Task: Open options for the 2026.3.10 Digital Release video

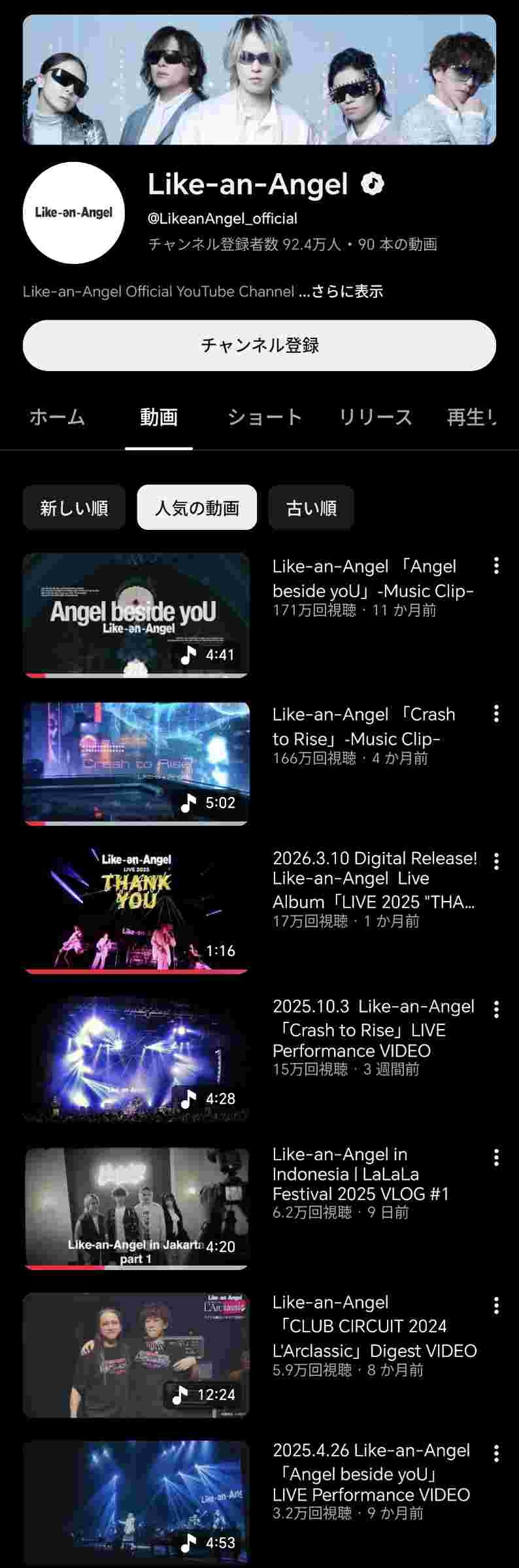Action: (497, 862)
